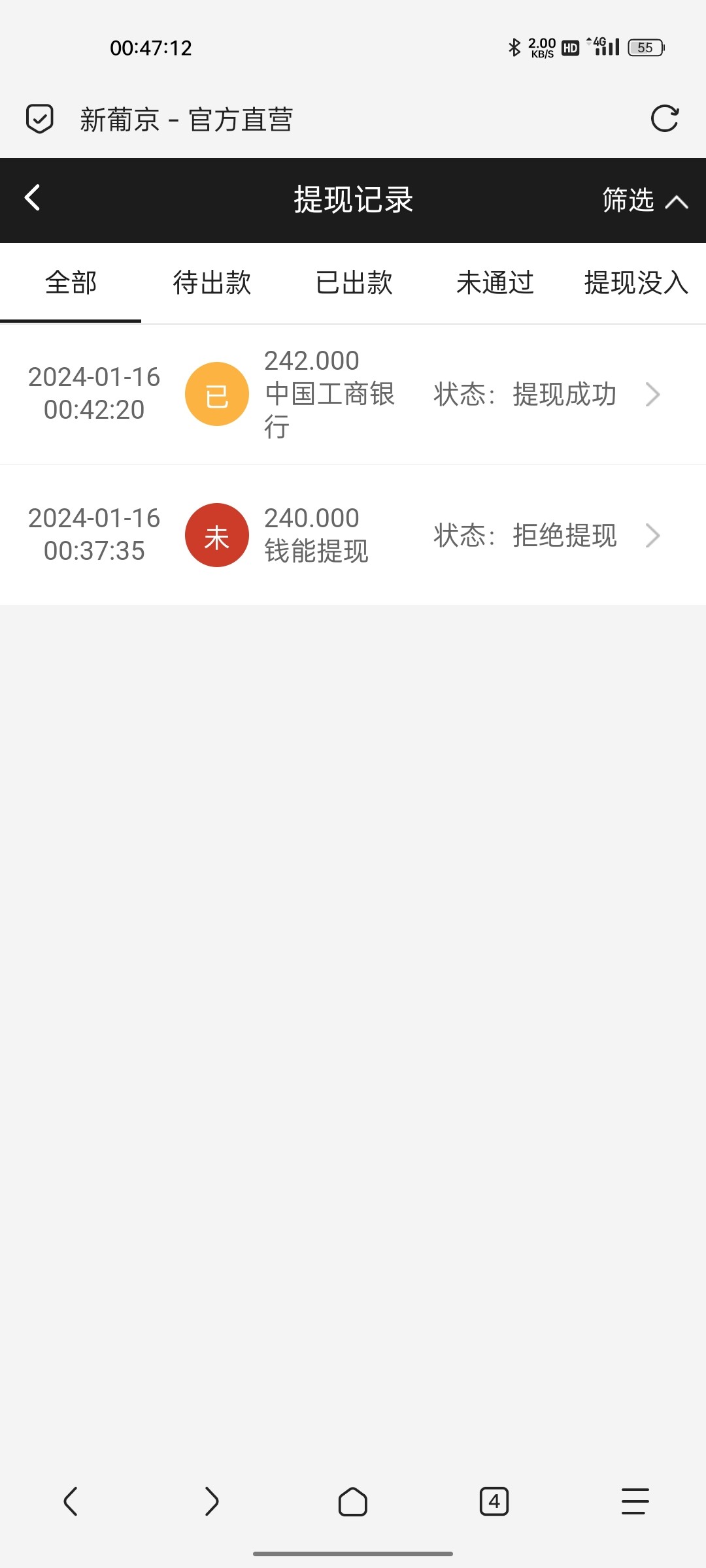
Task: Open the 提现没入 tab
Action: [x=635, y=283]
